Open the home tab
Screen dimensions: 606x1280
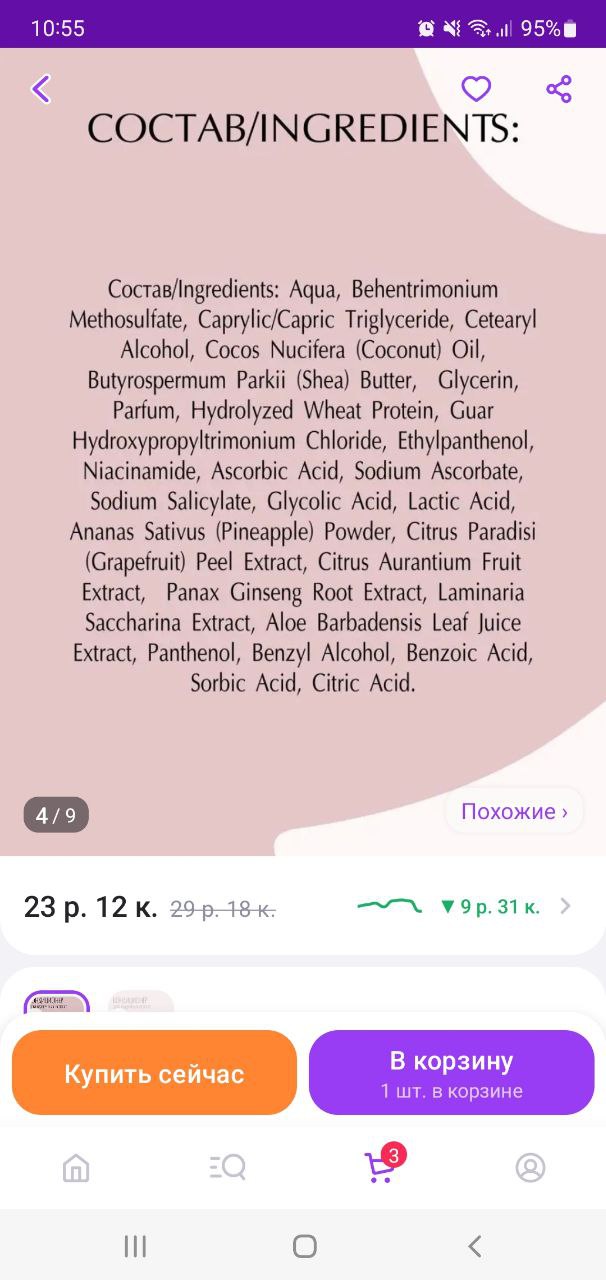pos(75,1167)
